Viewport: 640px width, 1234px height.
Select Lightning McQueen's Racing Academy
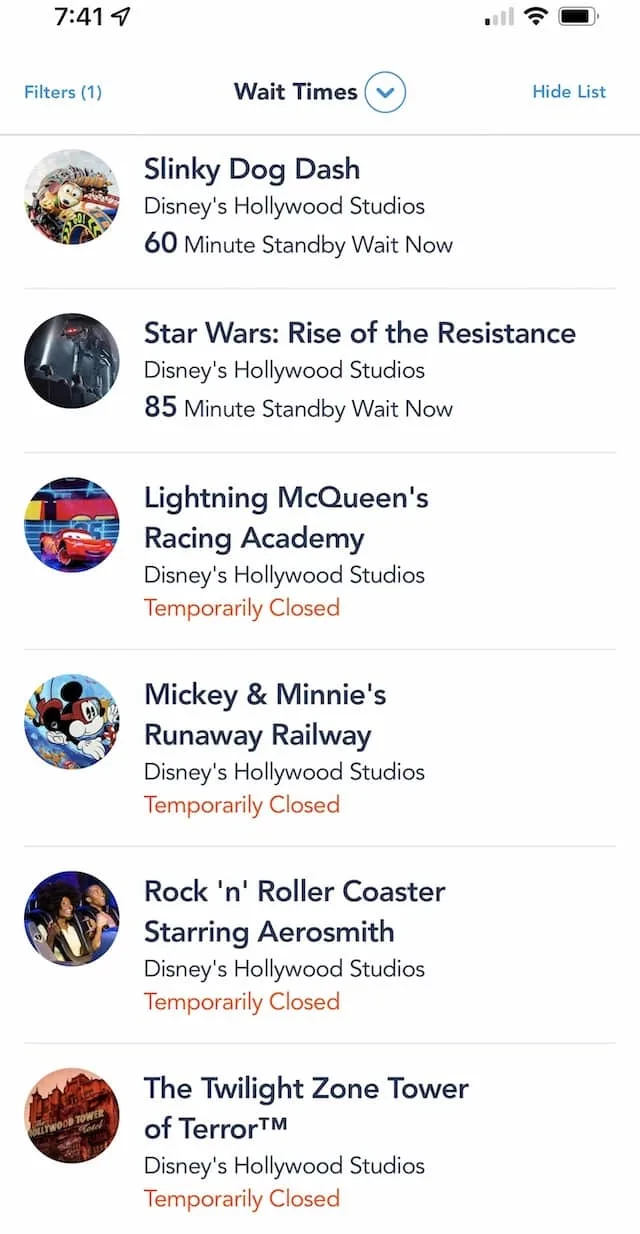(x=320, y=551)
